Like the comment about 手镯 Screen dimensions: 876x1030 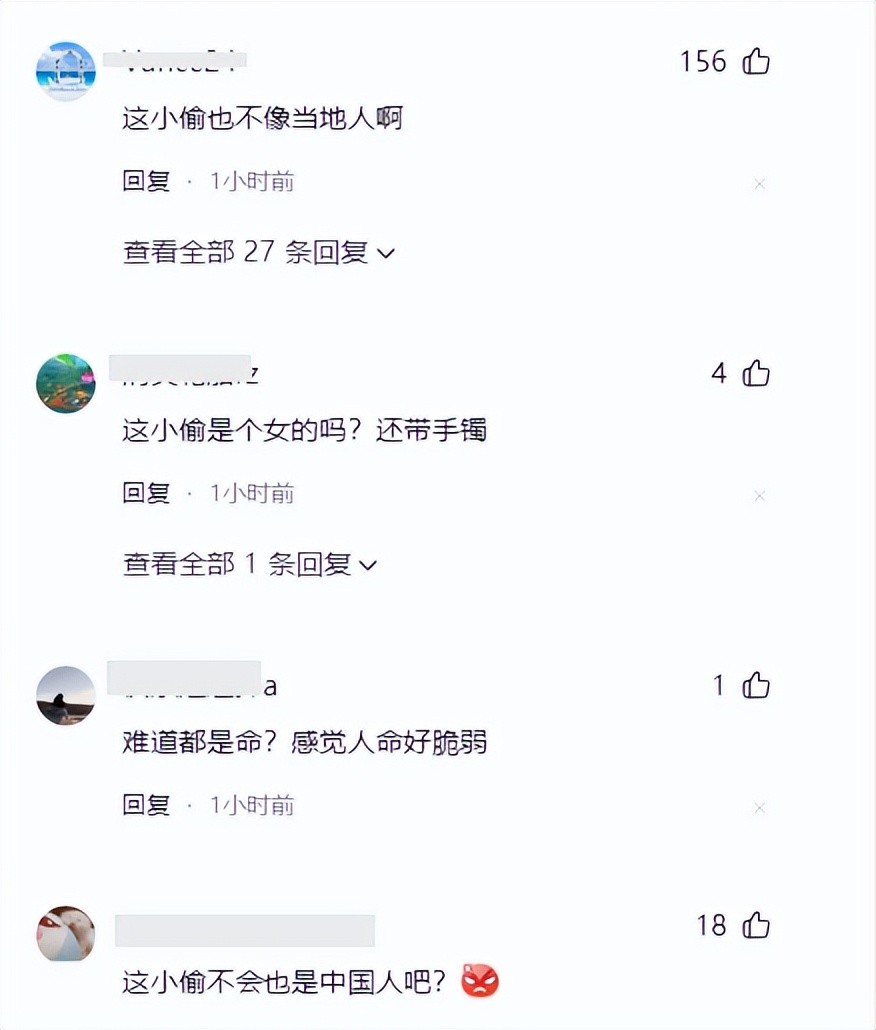click(x=756, y=374)
